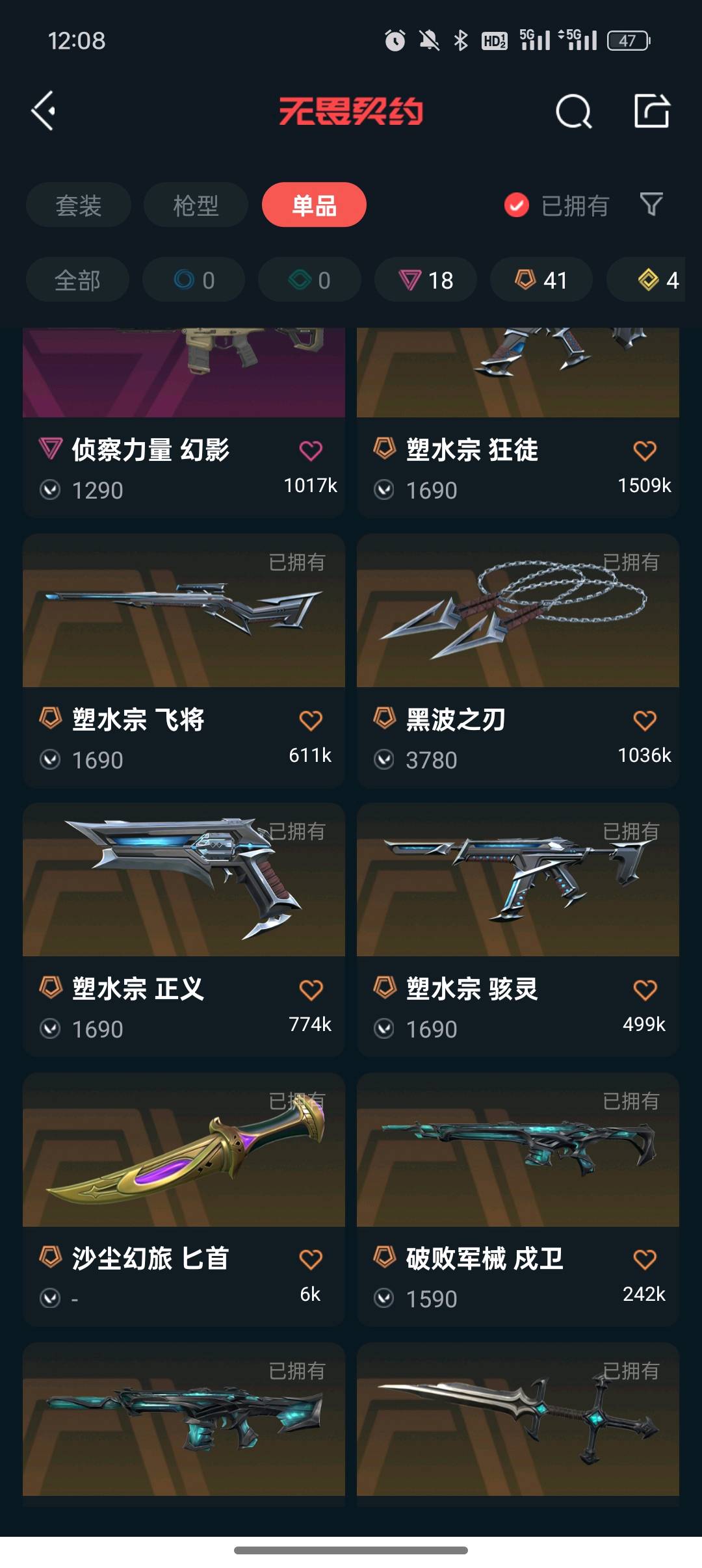Like the 塑水宗 骇灵 skin
The width and height of the screenshot is (702, 1568).
pyautogui.click(x=645, y=990)
